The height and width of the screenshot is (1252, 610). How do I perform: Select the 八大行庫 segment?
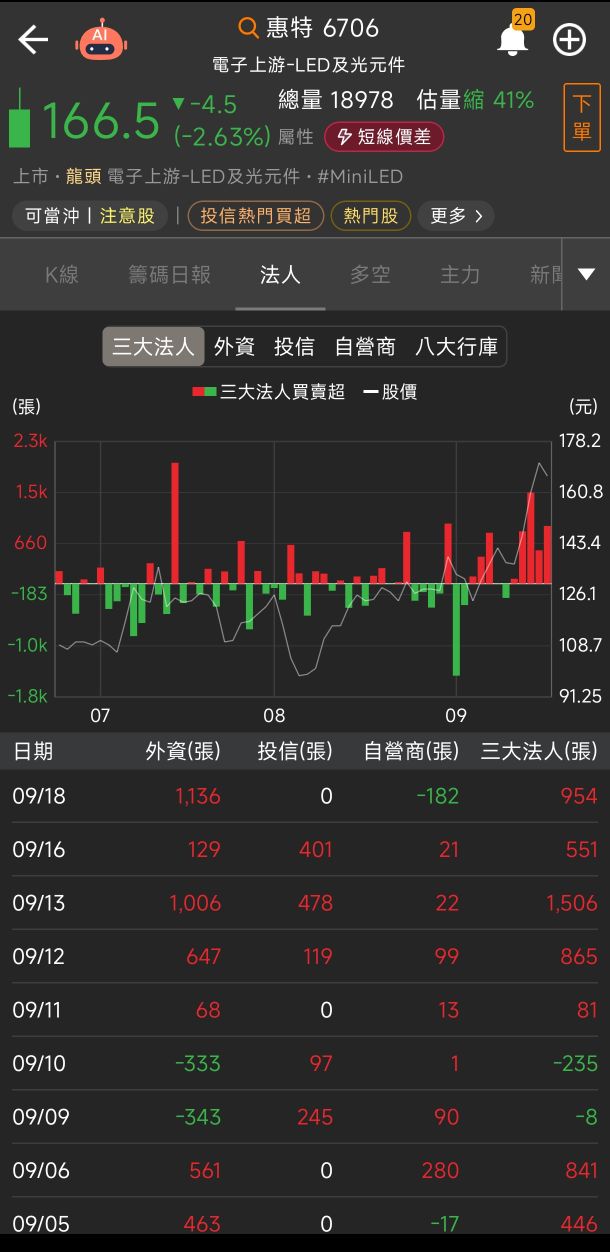[457, 347]
